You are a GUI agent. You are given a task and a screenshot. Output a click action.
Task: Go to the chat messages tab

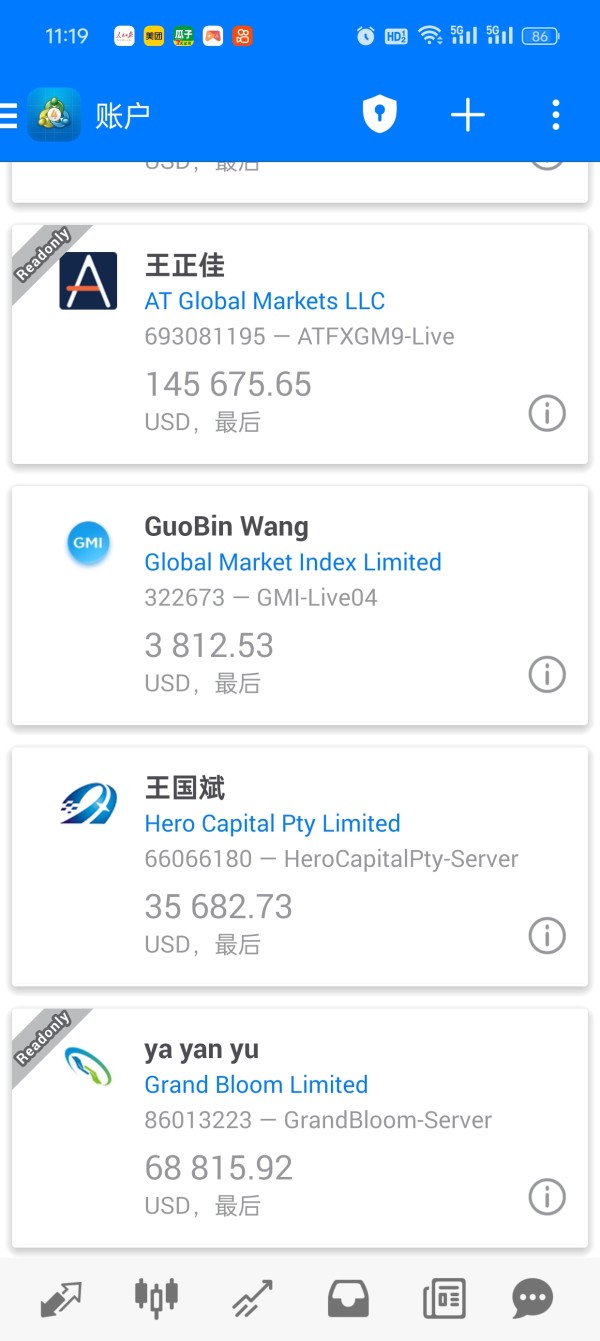[x=532, y=1299]
